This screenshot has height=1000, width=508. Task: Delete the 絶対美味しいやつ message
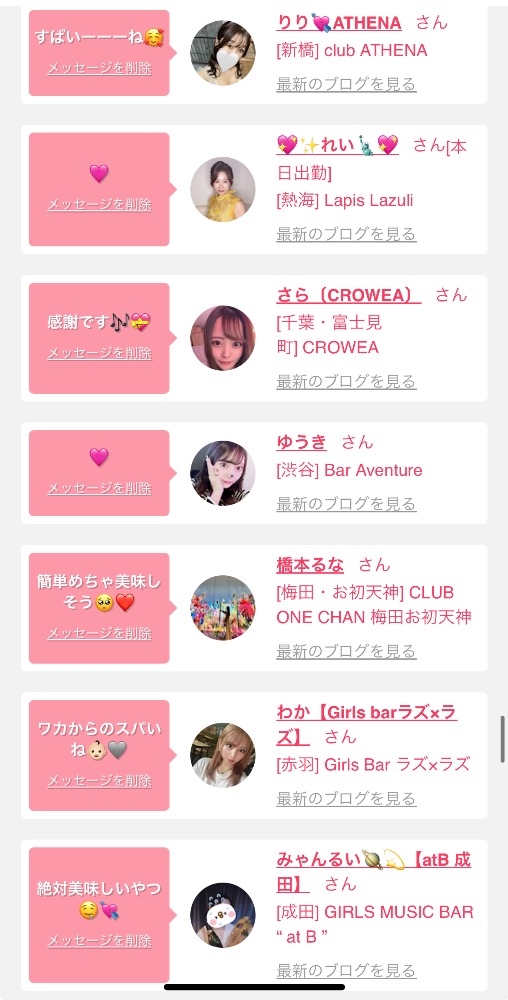[x=99, y=940]
